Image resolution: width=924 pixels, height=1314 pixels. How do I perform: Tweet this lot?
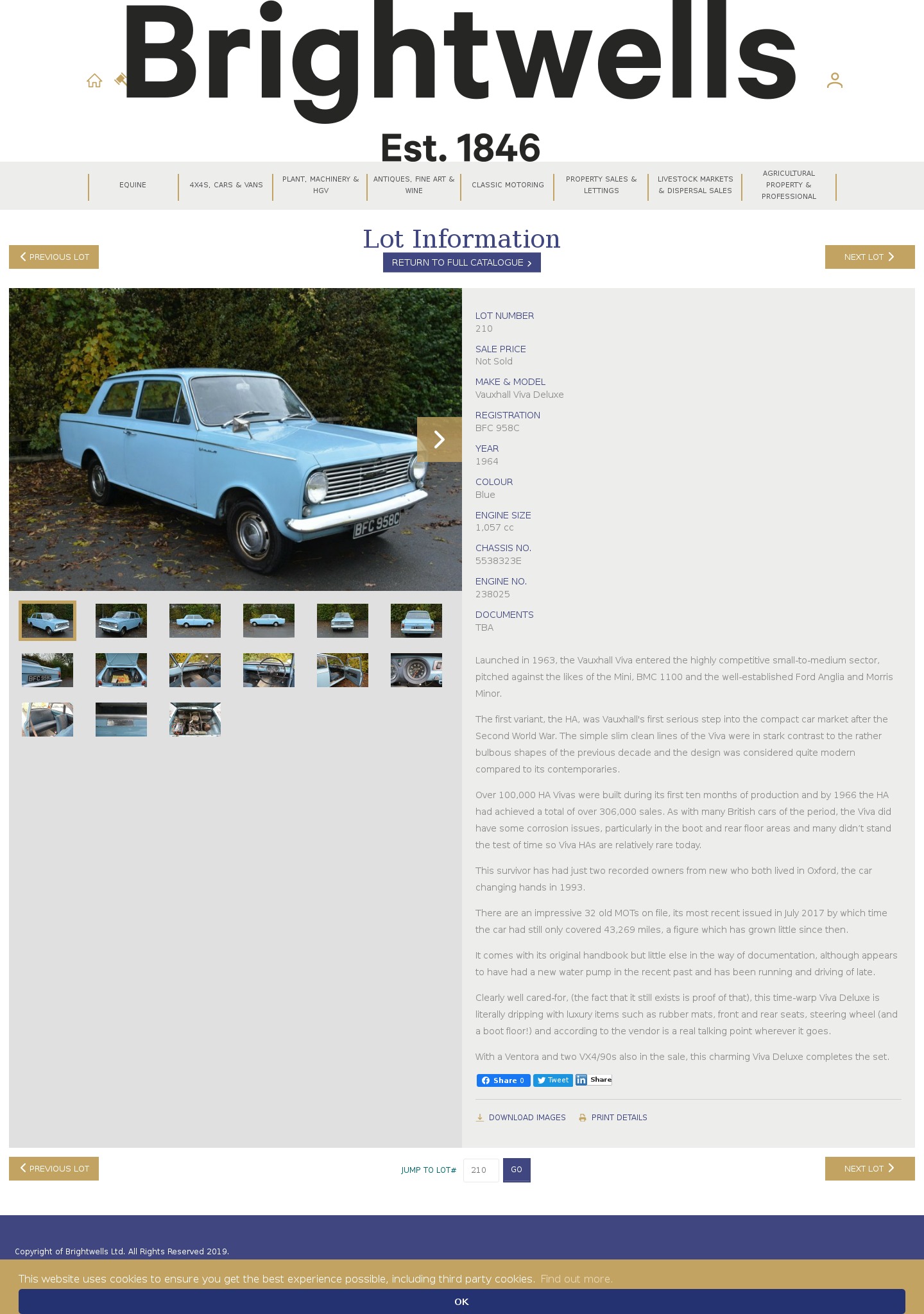coord(552,1080)
